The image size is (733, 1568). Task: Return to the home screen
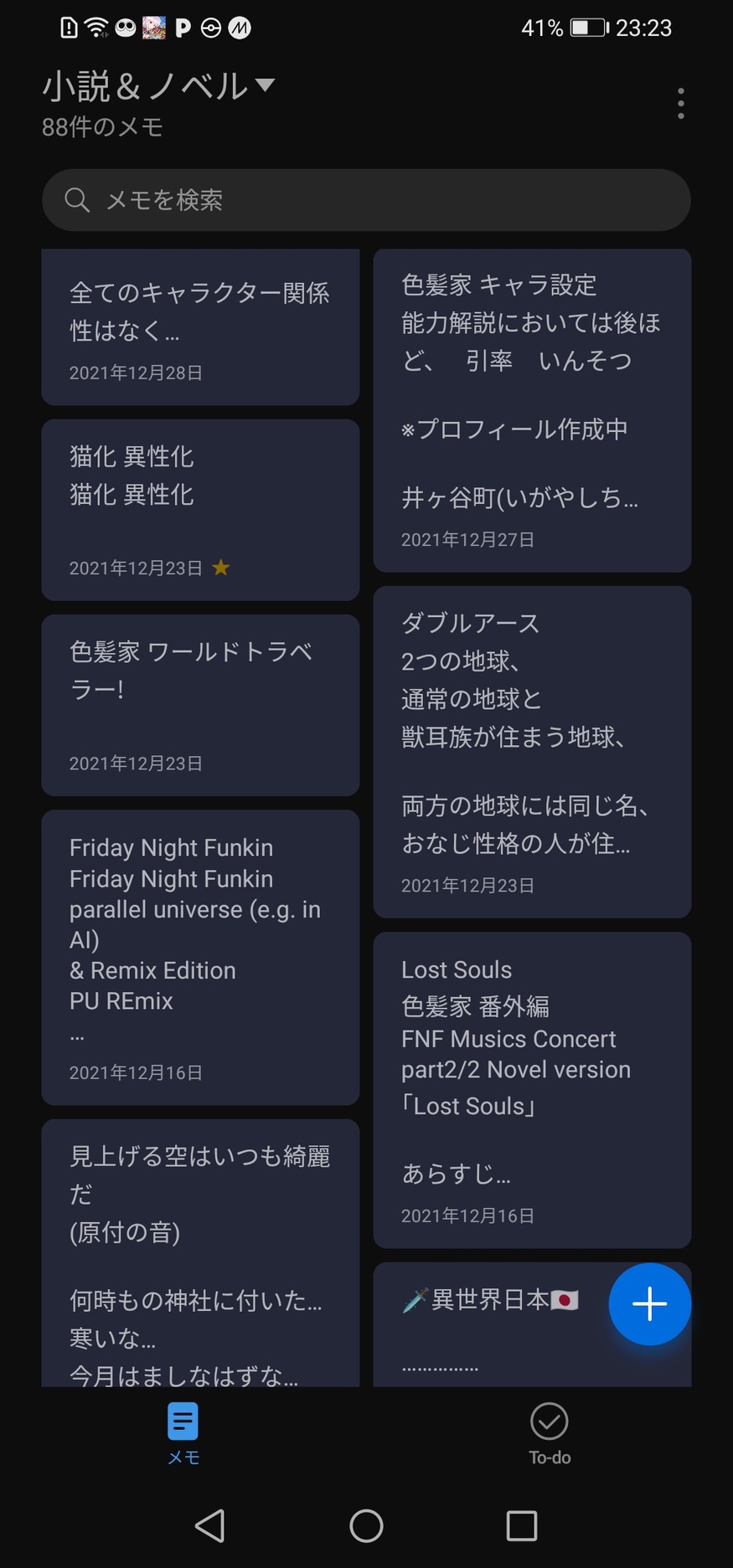point(366,1525)
